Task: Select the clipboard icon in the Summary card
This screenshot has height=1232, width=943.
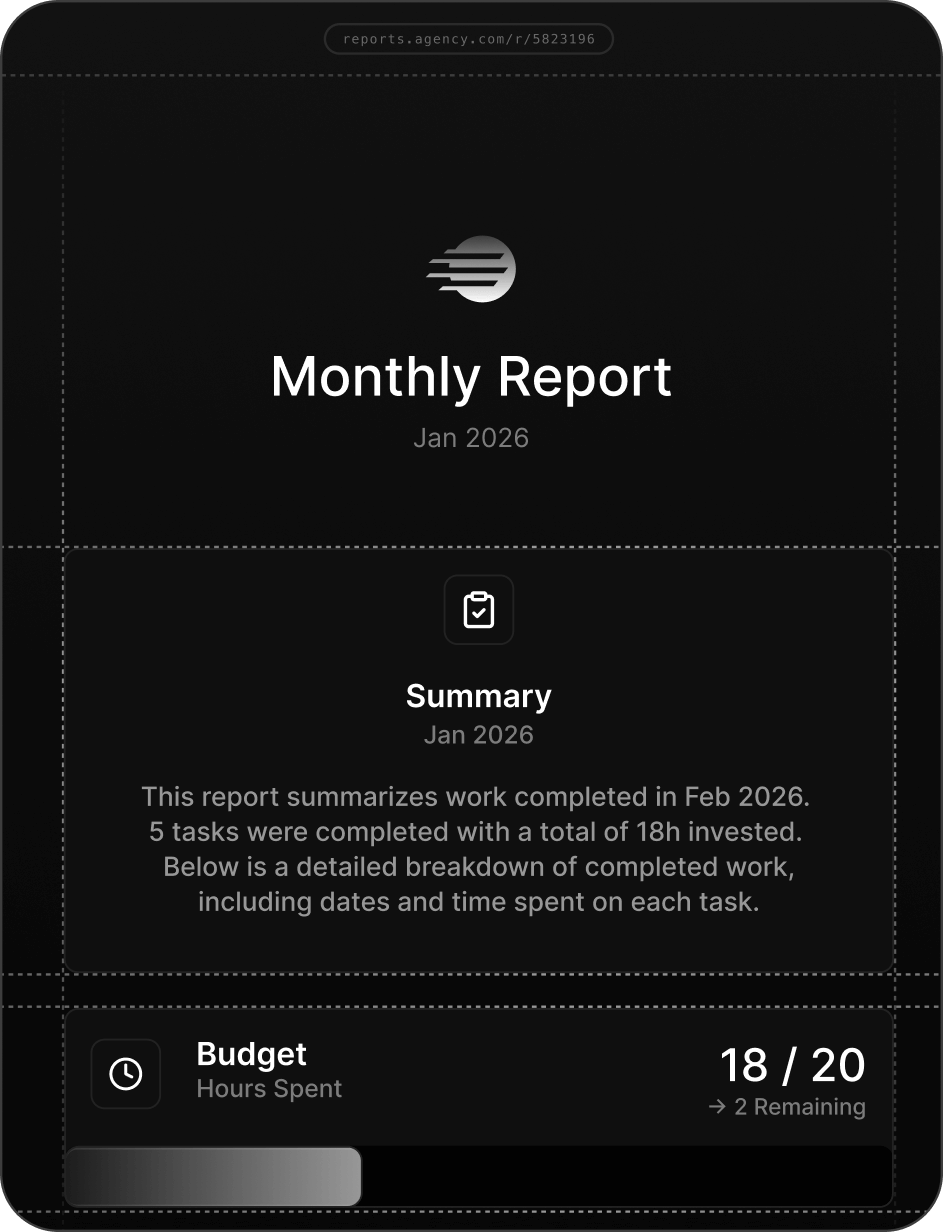Action: point(478,610)
